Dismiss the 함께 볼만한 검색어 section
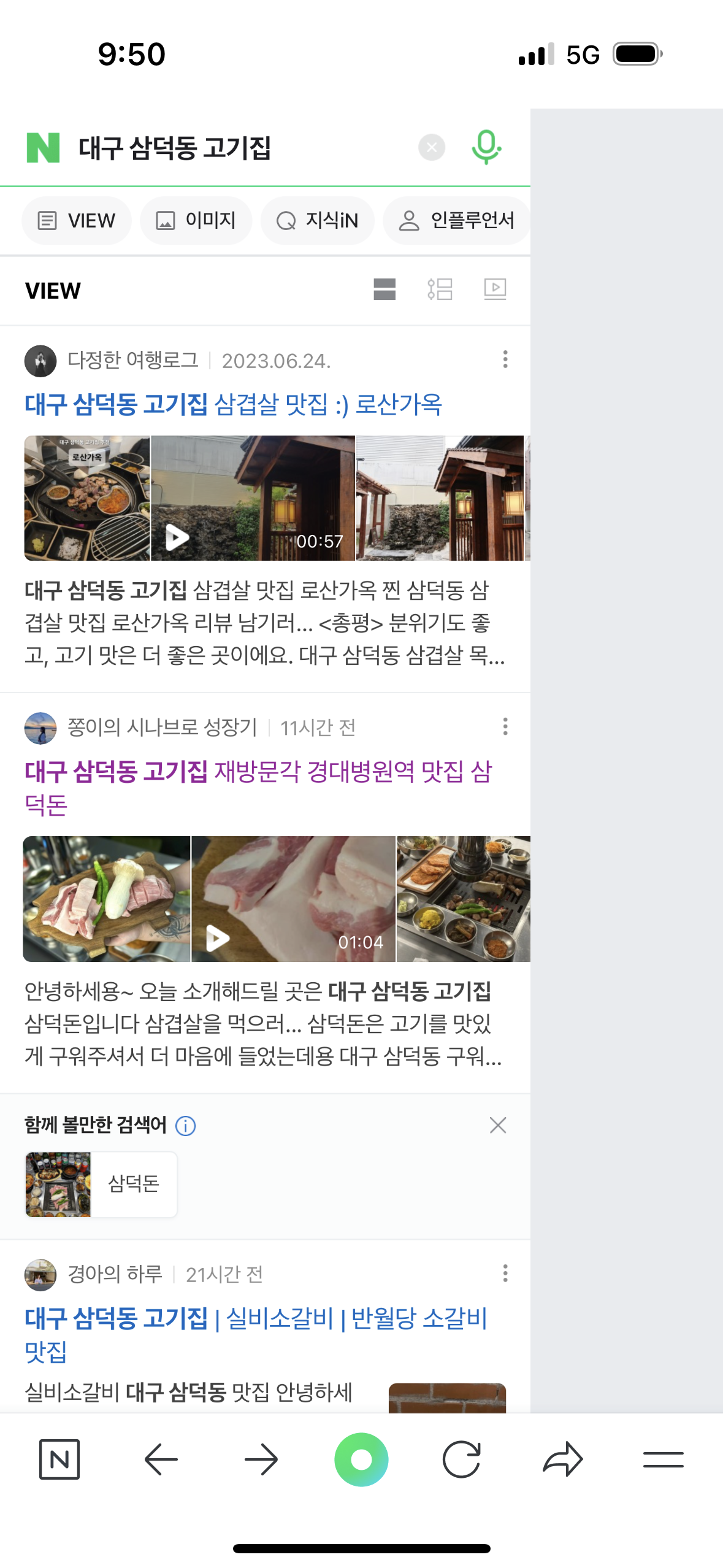 click(x=498, y=1125)
